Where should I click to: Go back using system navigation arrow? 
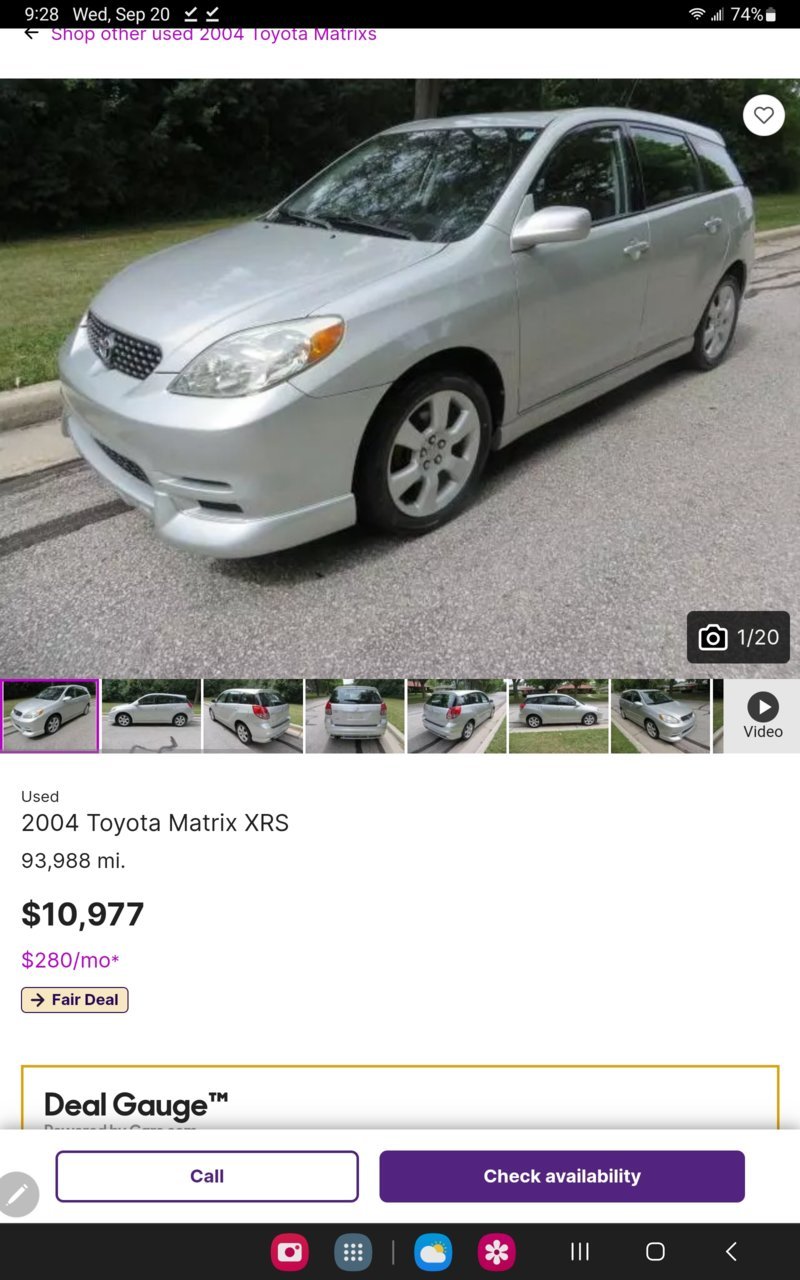731,1251
